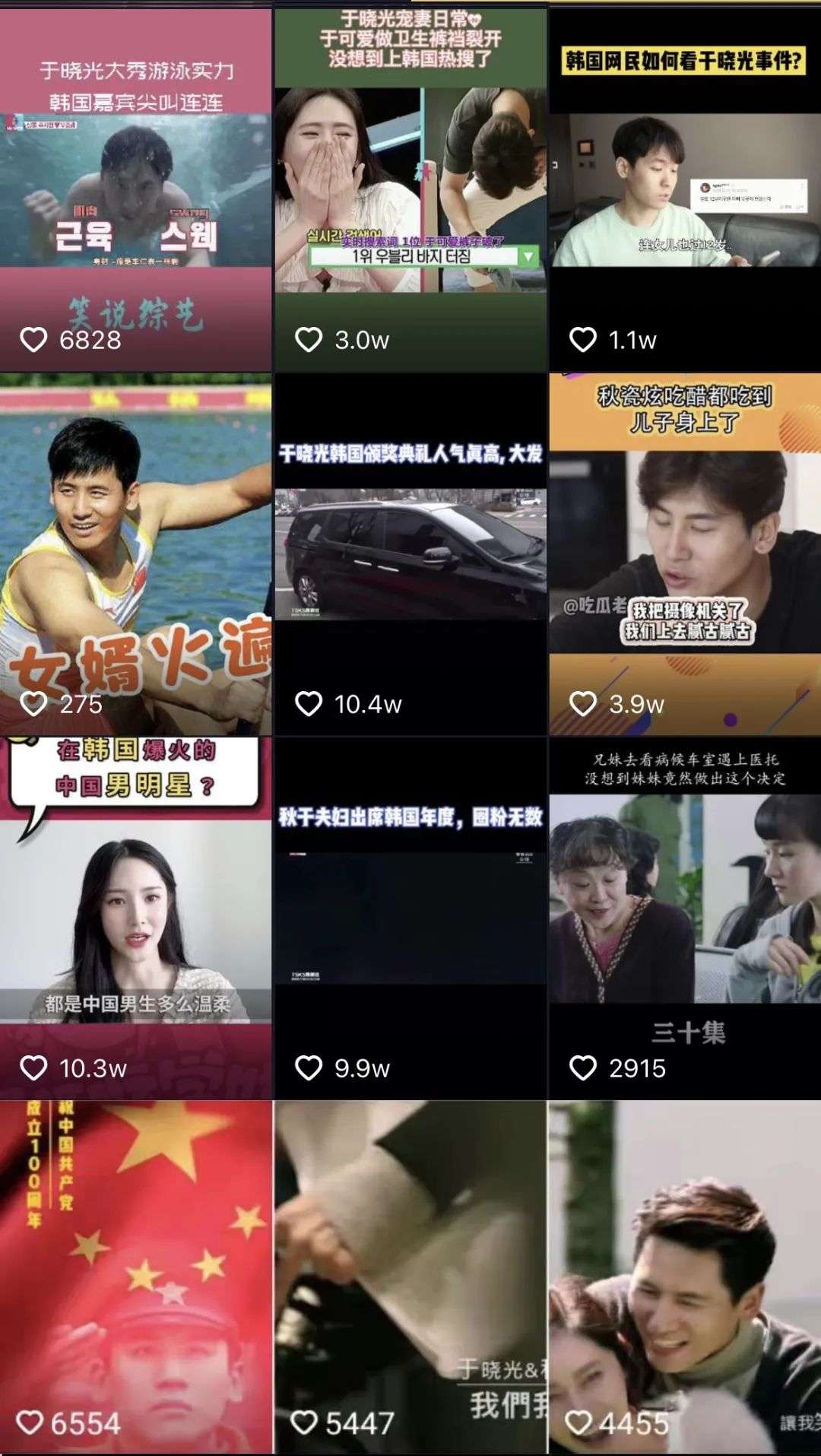Play the 3.9w likes video about jealousy over son
This screenshot has height=1456, width=821.
pos(684,554)
